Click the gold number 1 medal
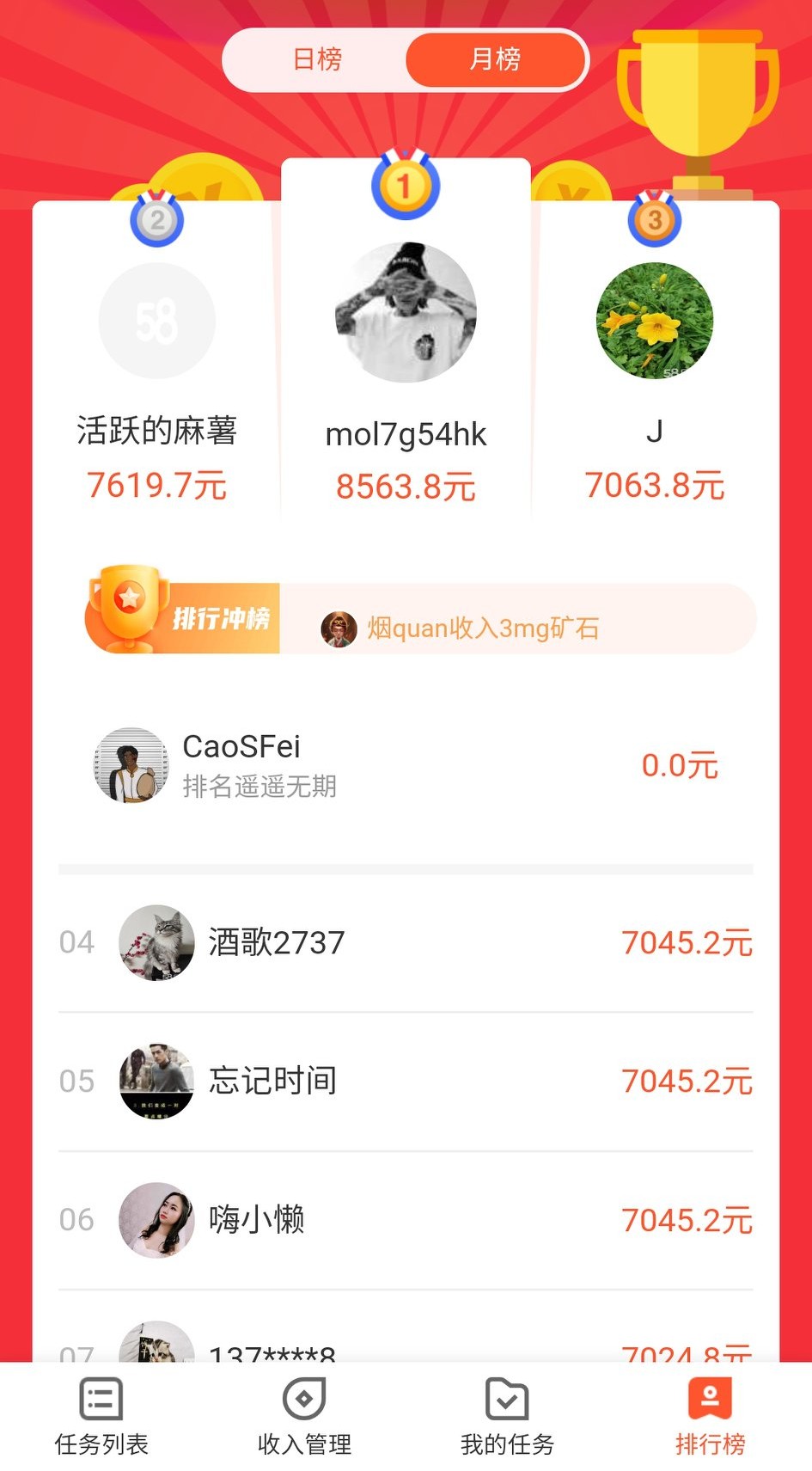Screen dimensions: 812x1471 point(406,184)
